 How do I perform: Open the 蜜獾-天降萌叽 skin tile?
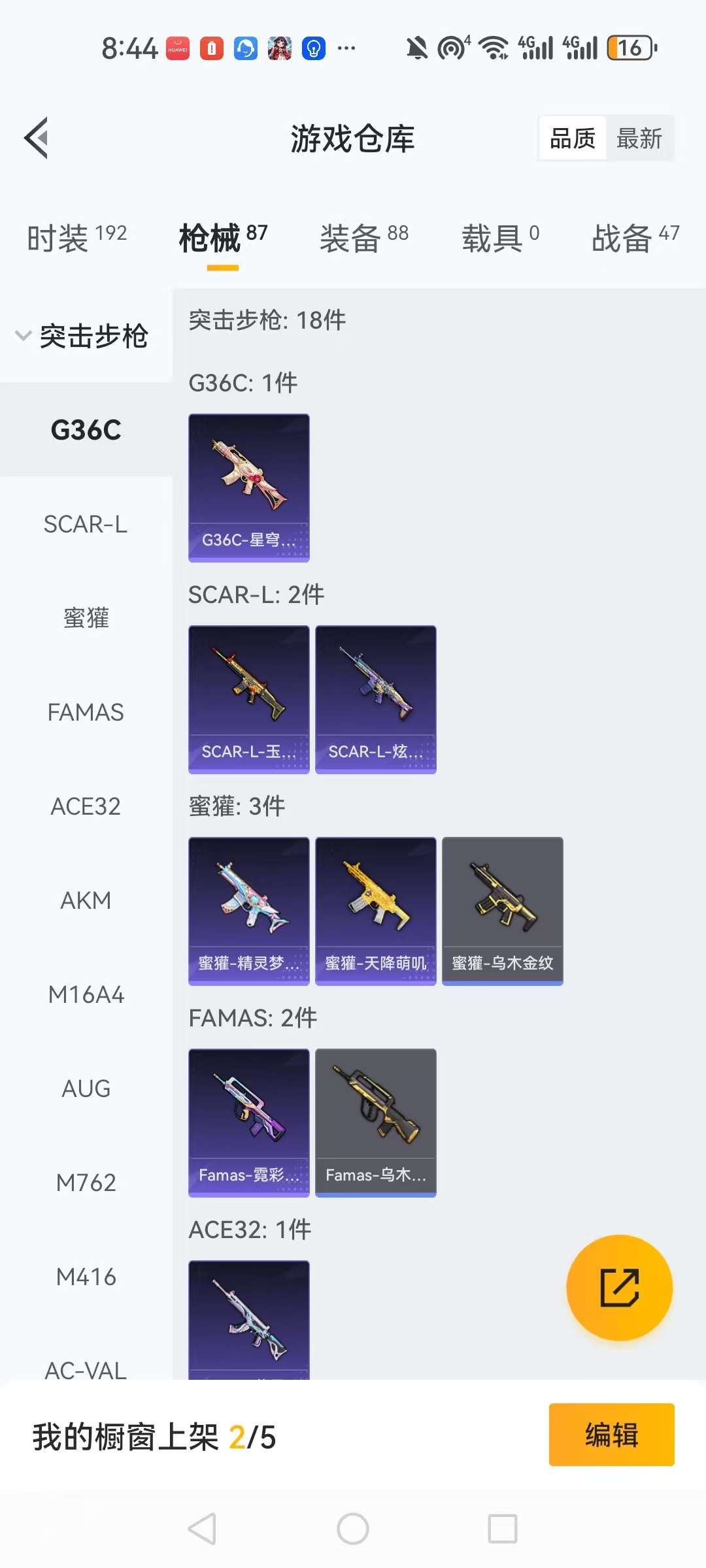(x=376, y=911)
